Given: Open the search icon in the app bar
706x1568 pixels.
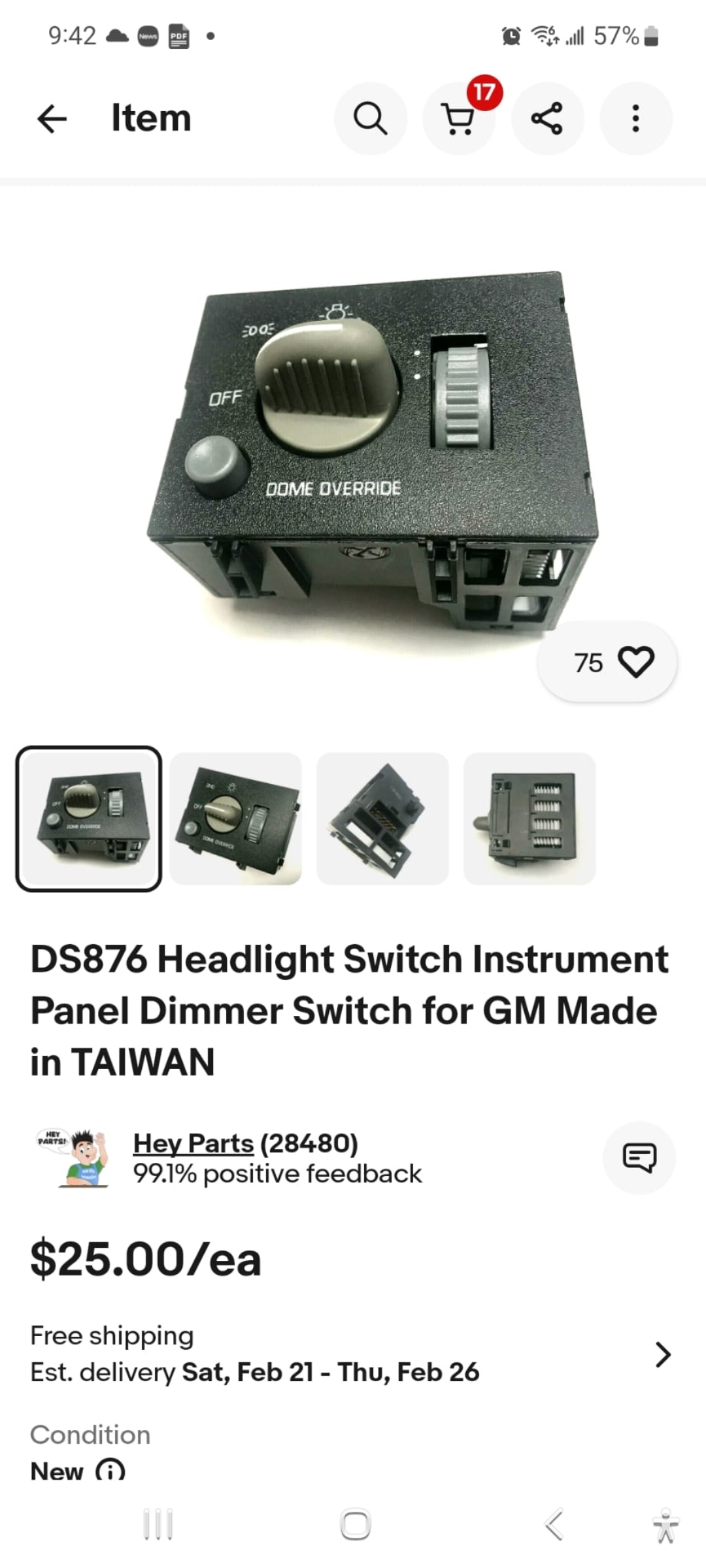Looking at the screenshot, I should (x=370, y=119).
